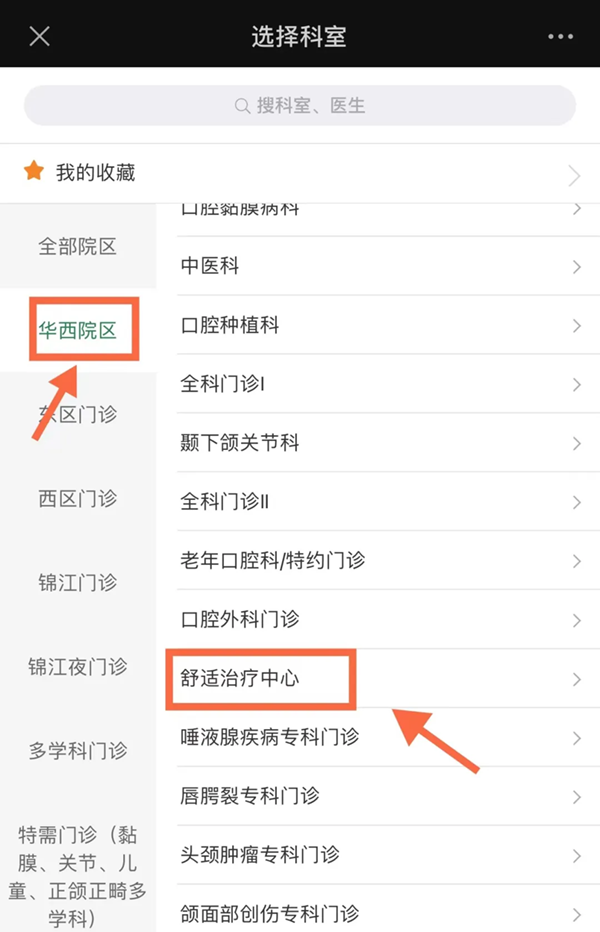
Task: Switch to 西区门诊 tab
Action: (x=78, y=498)
